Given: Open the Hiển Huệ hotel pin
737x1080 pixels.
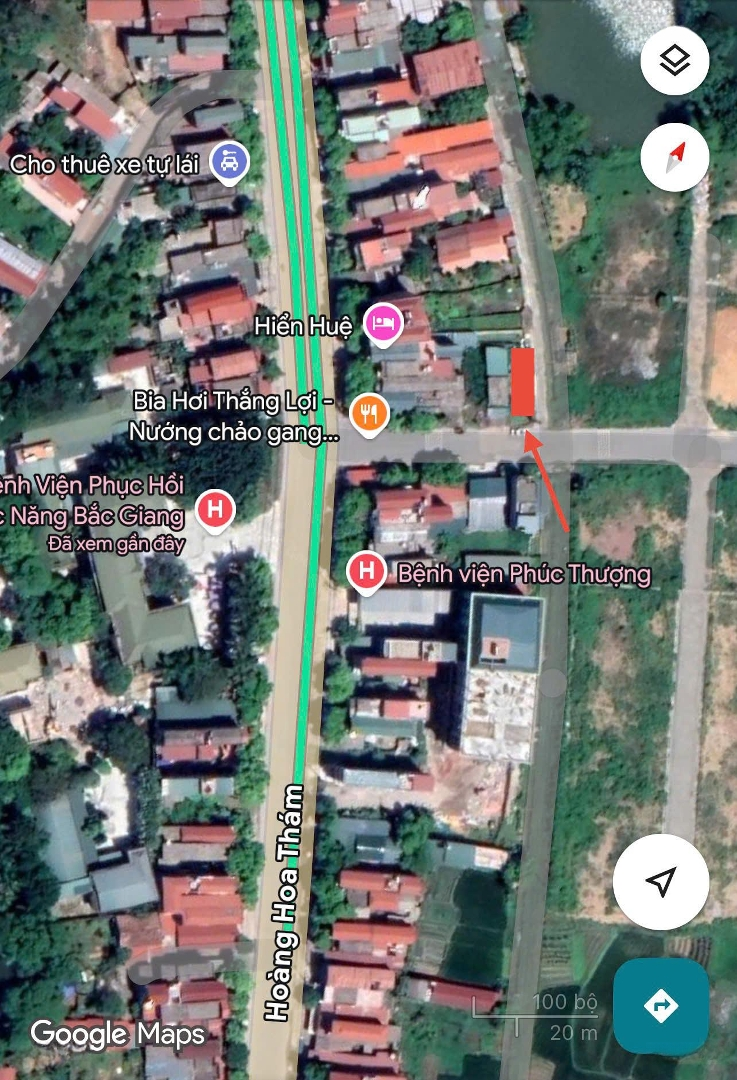Looking at the screenshot, I should pyautogui.click(x=384, y=323).
